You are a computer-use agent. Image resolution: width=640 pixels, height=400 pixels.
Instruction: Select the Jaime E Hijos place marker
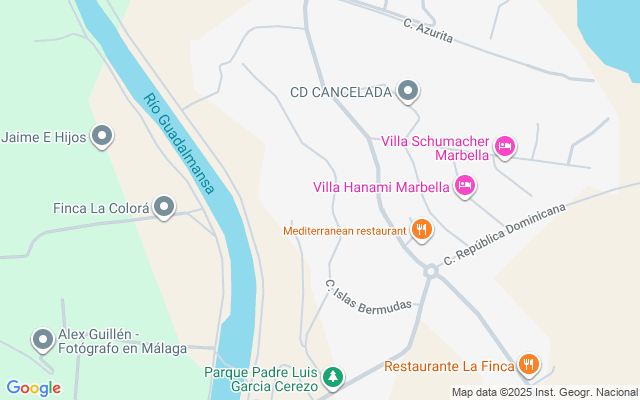[102, 136]
